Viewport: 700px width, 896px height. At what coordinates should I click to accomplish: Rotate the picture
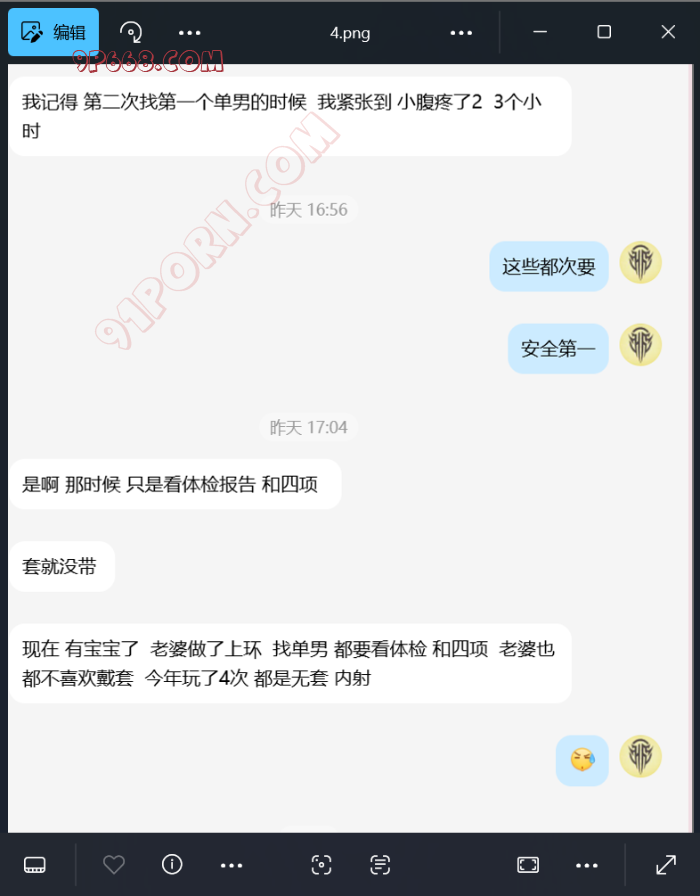(131, 32)
